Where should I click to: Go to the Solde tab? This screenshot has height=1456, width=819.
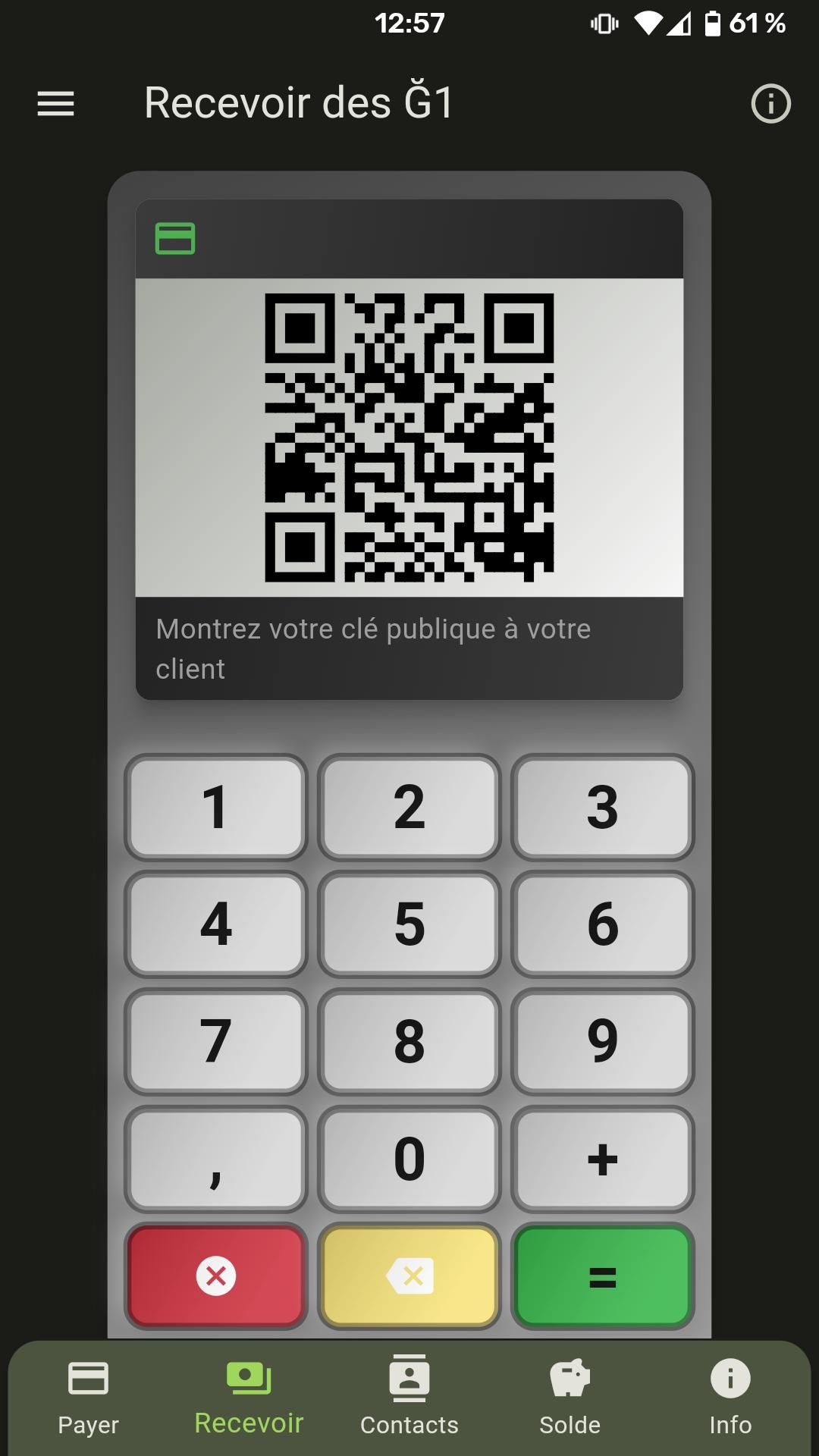point(570,1398)
